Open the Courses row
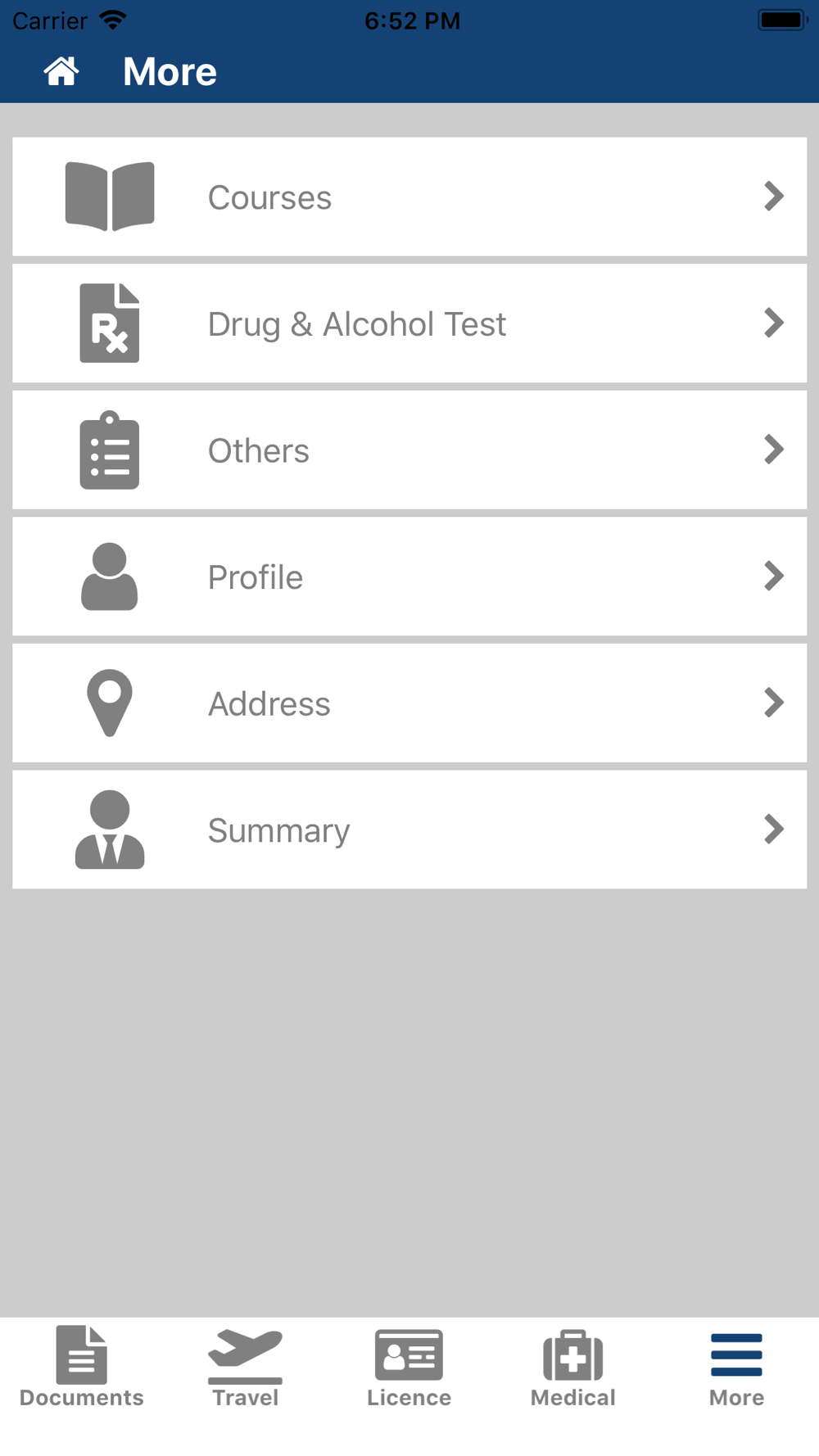Viewport: 819px width, 1456px height. point(409,197)
